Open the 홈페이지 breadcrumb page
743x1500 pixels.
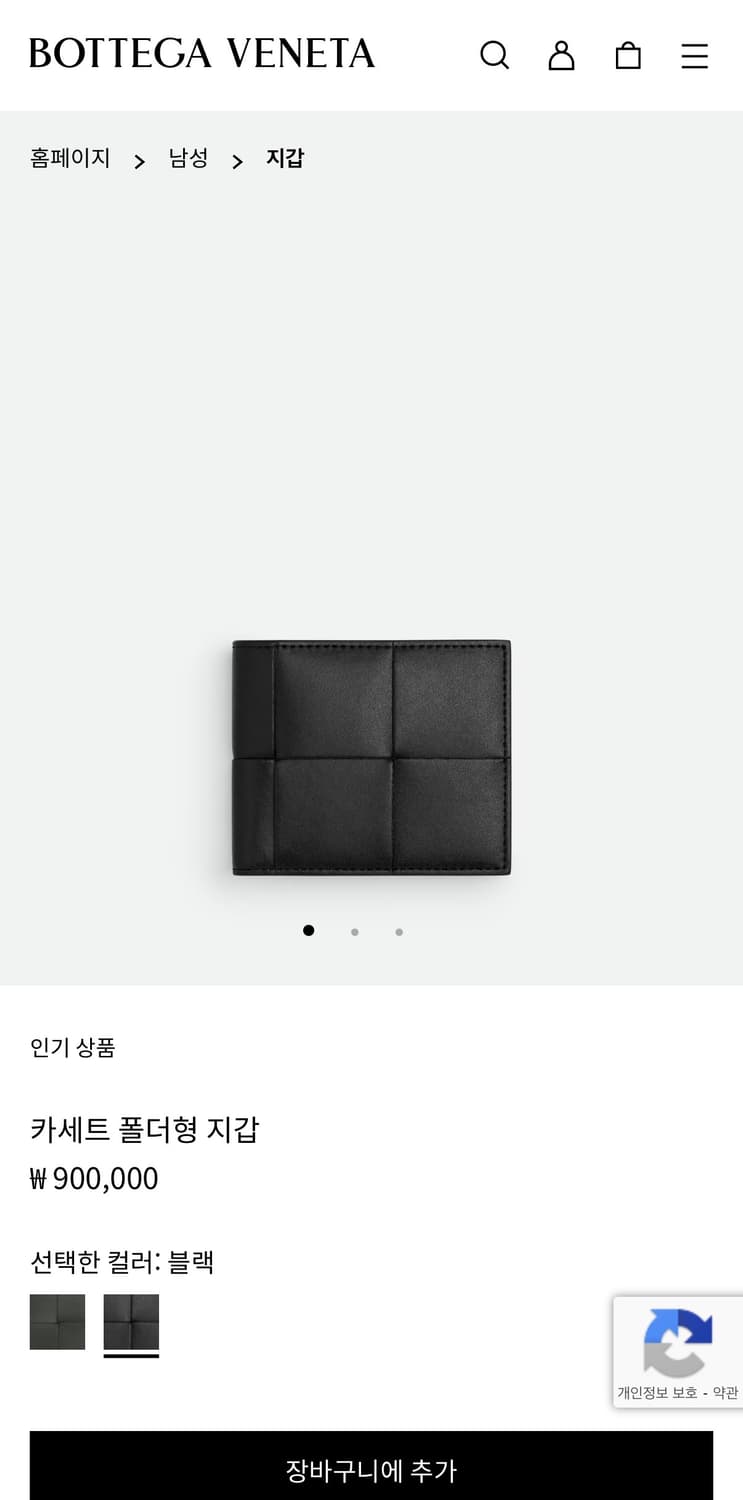[x=69, y=158]
